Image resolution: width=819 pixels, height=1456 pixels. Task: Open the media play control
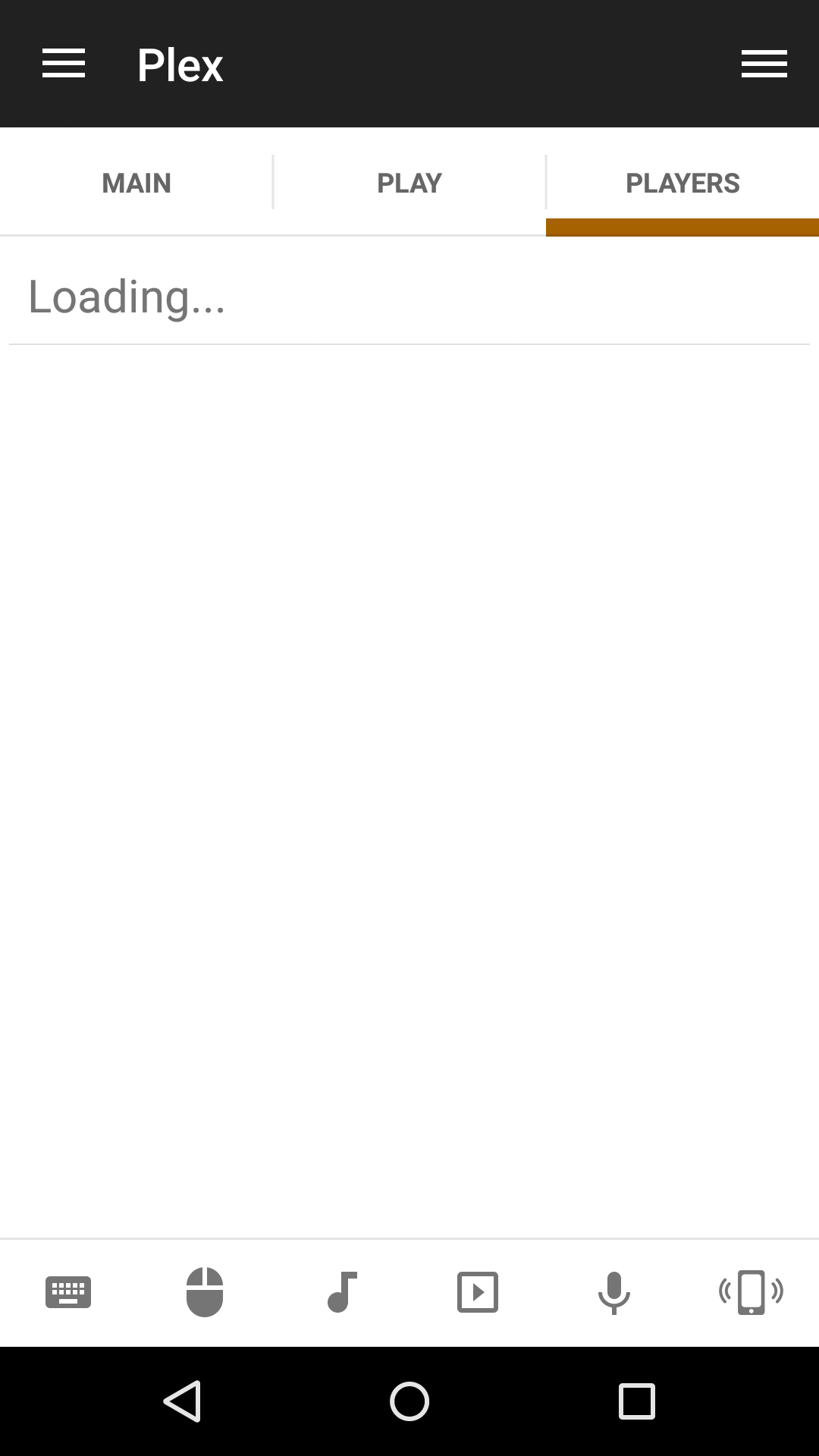pos(478,1292)
